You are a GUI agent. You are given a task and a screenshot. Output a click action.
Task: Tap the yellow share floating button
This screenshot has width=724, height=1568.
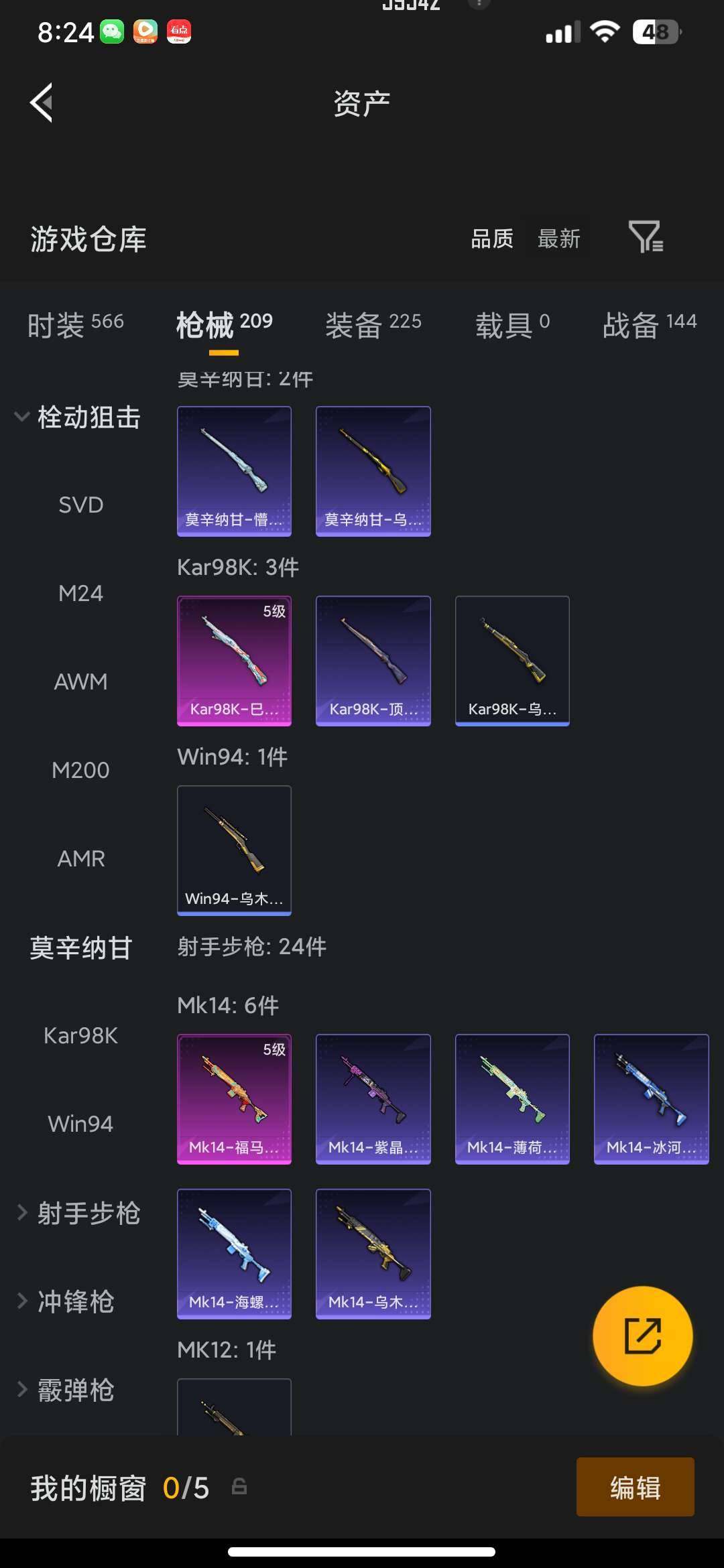point(642,1335)
